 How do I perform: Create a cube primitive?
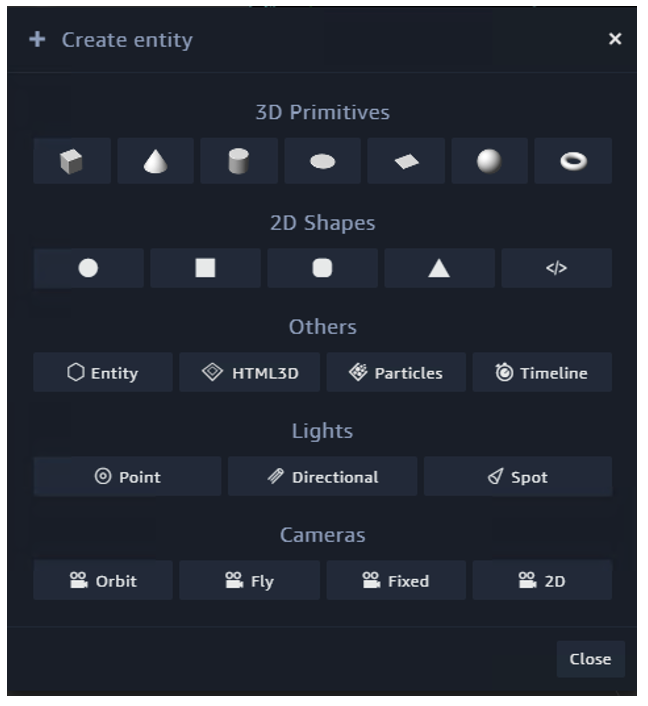pyautogui.click(x=72, y=161)
